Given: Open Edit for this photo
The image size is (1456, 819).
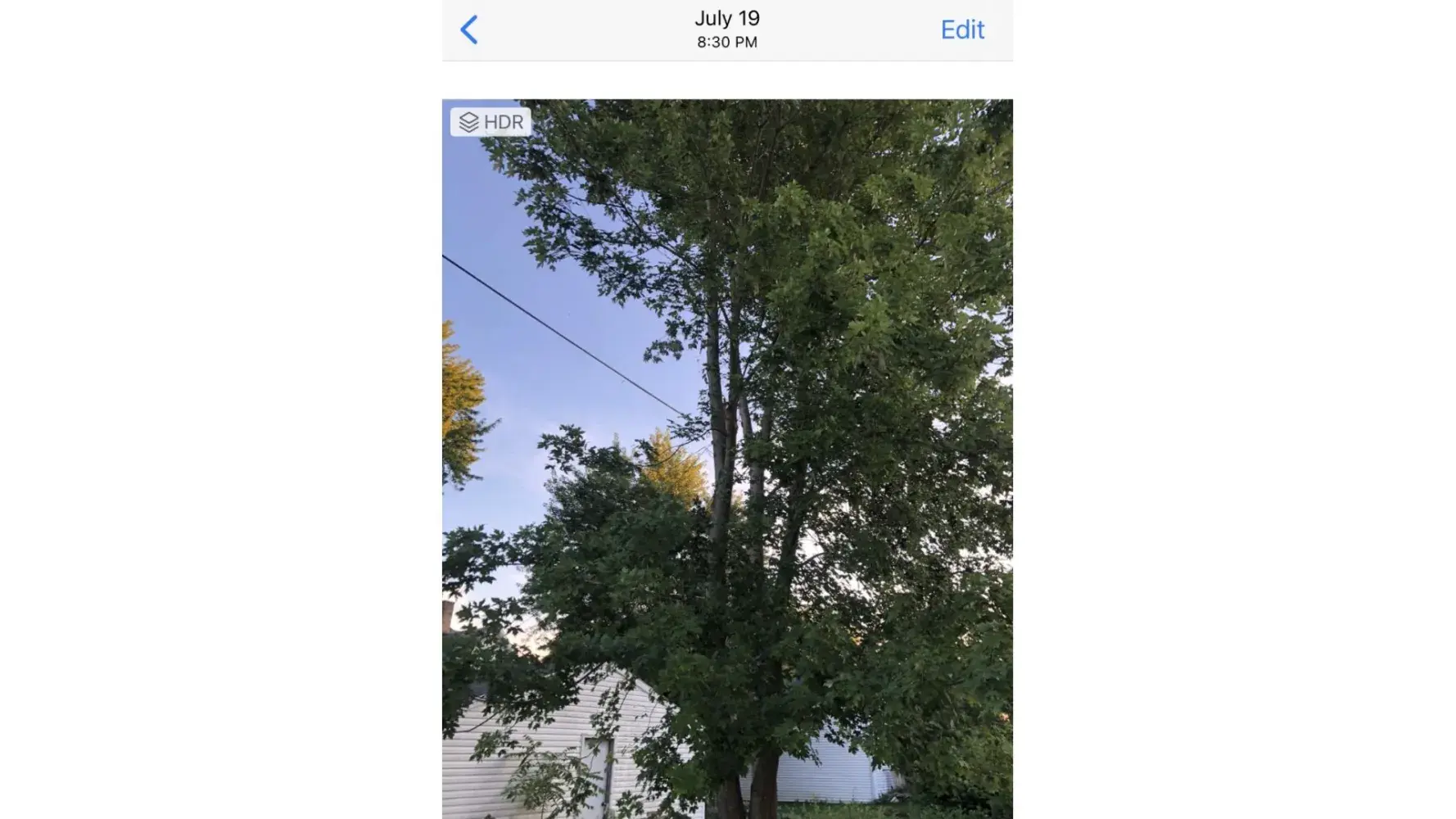Looking at the screenshot, I should [x=961, y=30].
